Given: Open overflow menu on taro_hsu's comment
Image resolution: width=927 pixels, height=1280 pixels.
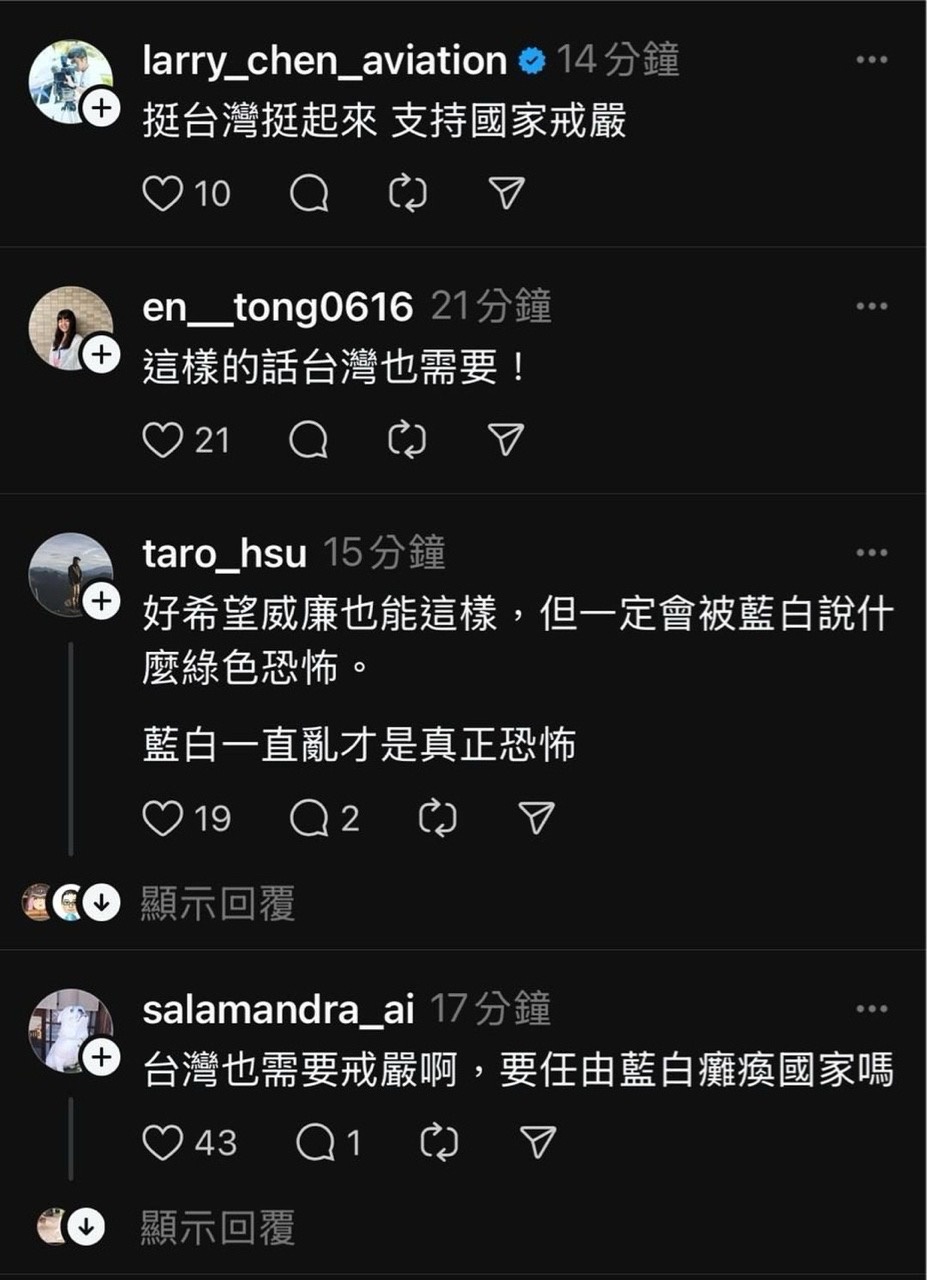Looking at the screenshot, I should point(871,553).
